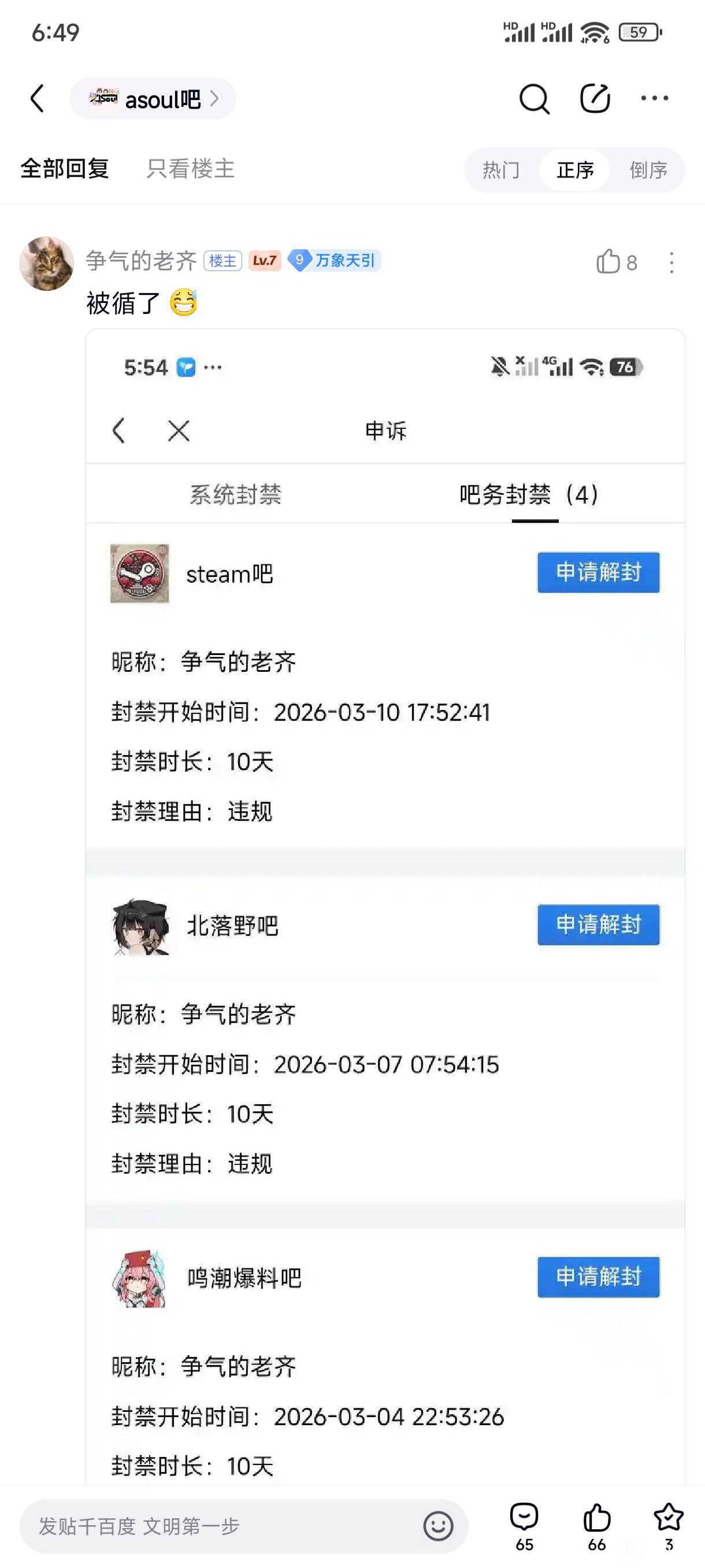Open the emoji picker in reply bar

click(438, 1526)
